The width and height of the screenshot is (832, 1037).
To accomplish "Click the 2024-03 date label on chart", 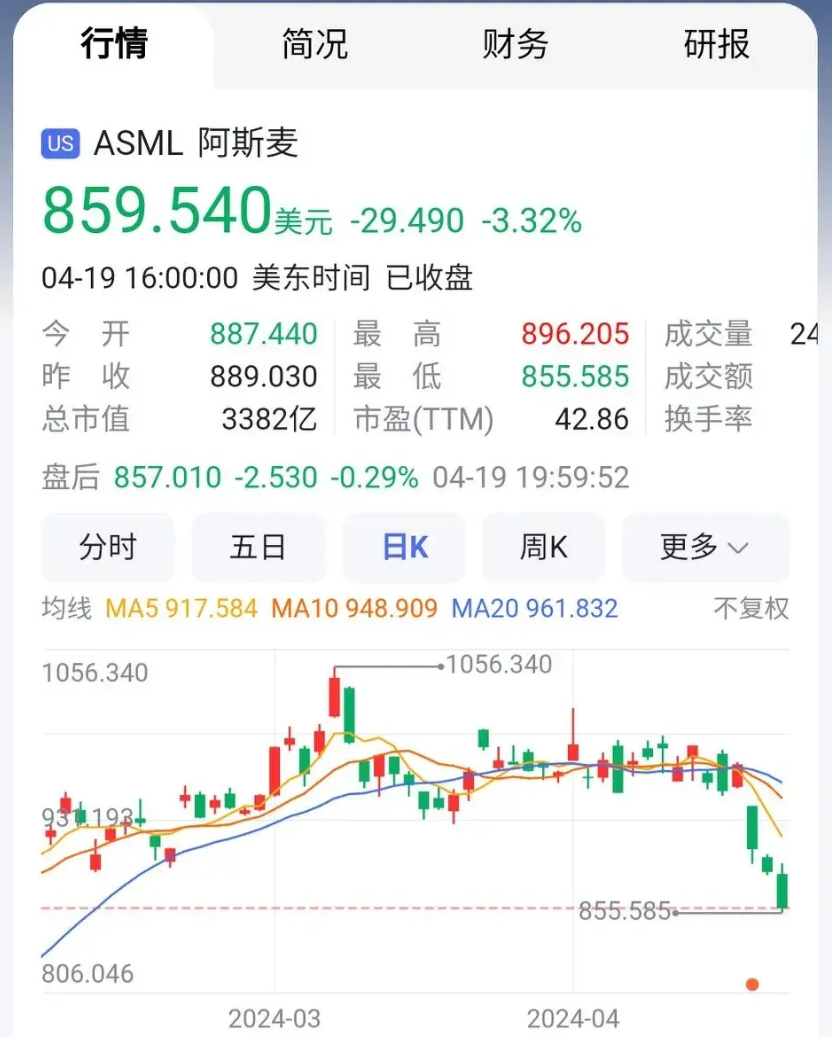I will coord(272,1019).
